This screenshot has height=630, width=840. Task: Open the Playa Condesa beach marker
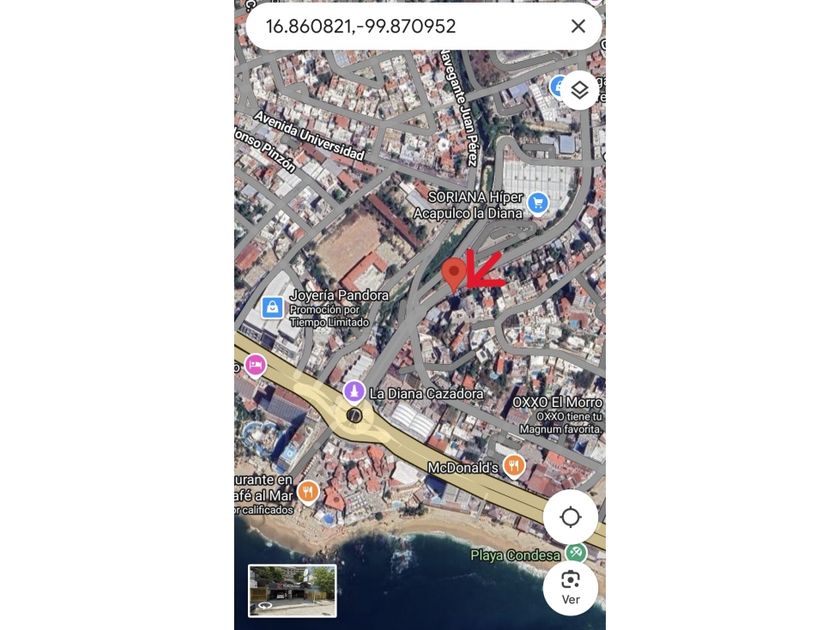[576, 552]
